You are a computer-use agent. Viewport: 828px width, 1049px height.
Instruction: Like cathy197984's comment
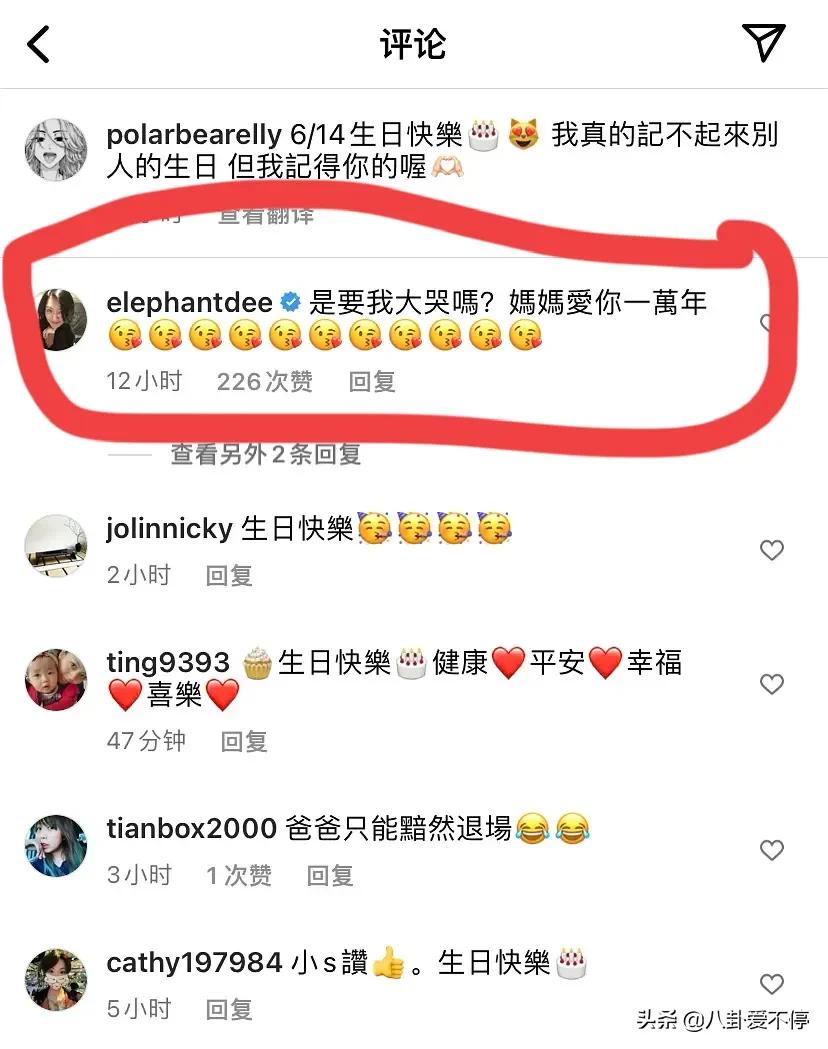pos(772,984)
